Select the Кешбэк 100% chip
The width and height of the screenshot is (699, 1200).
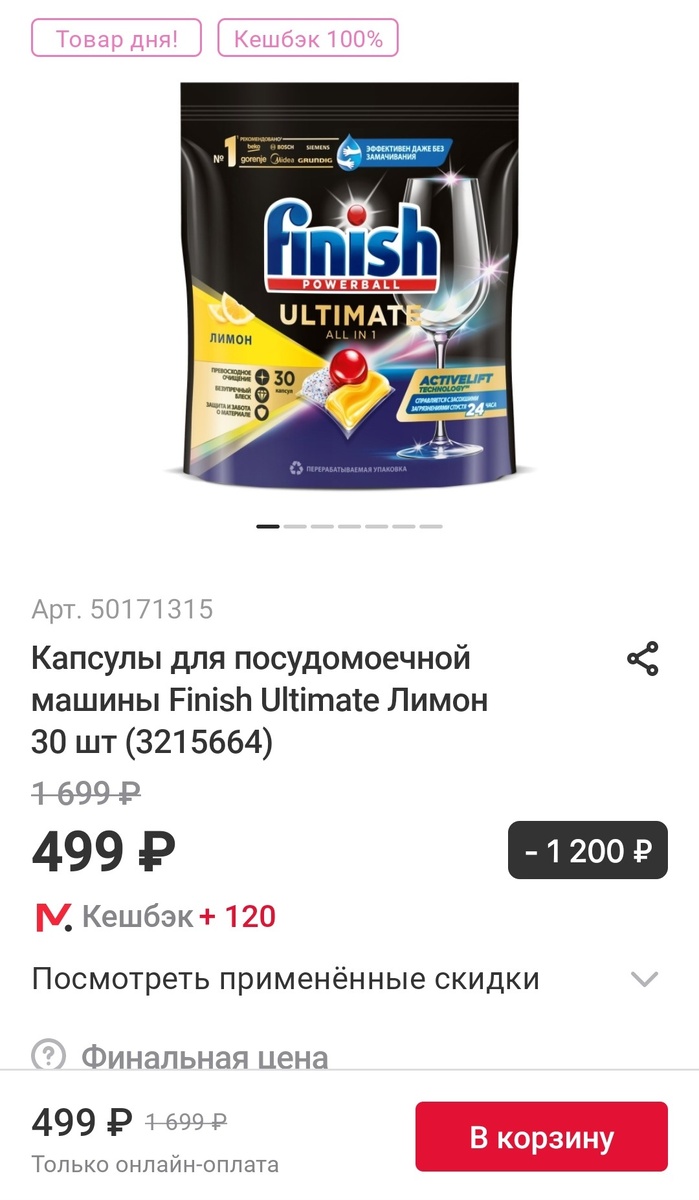(x=308, y=39)
